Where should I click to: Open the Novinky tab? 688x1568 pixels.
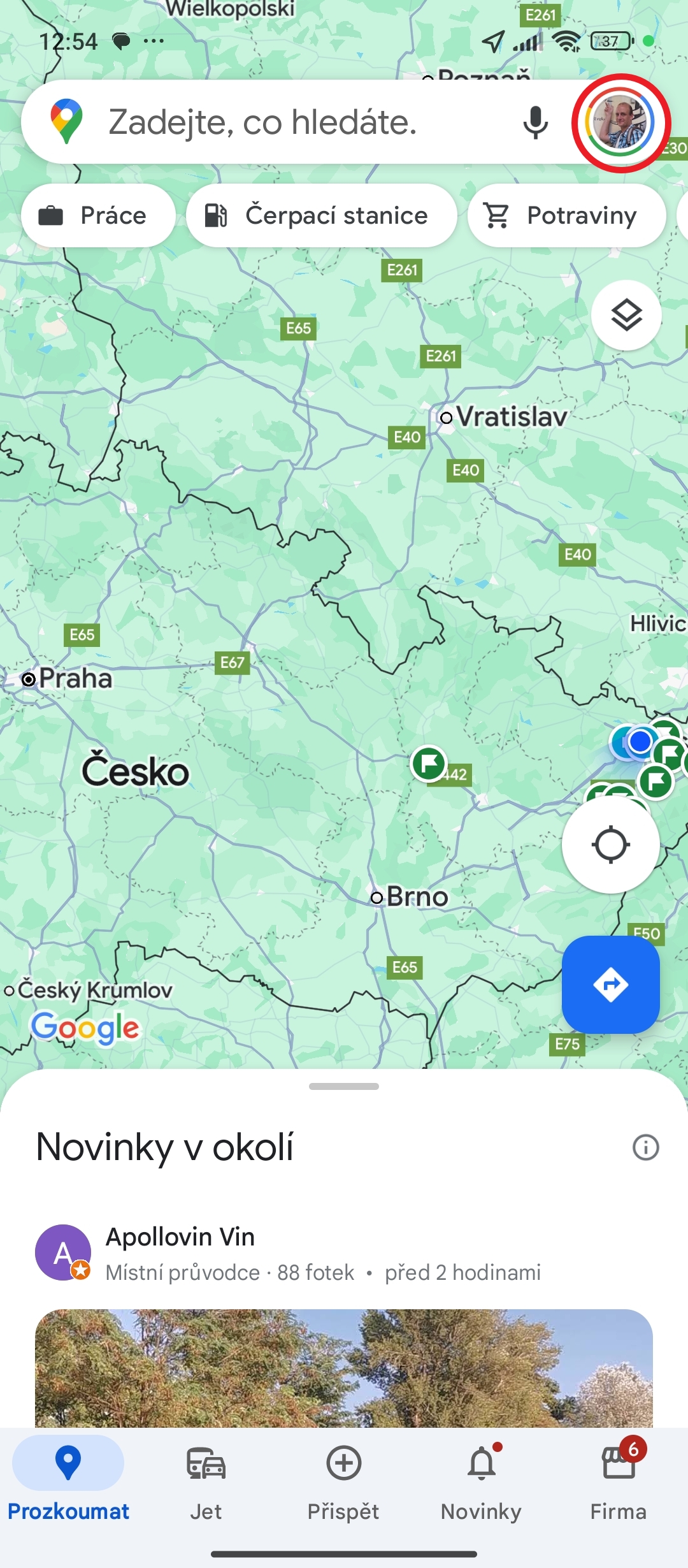click(481, 1483)
